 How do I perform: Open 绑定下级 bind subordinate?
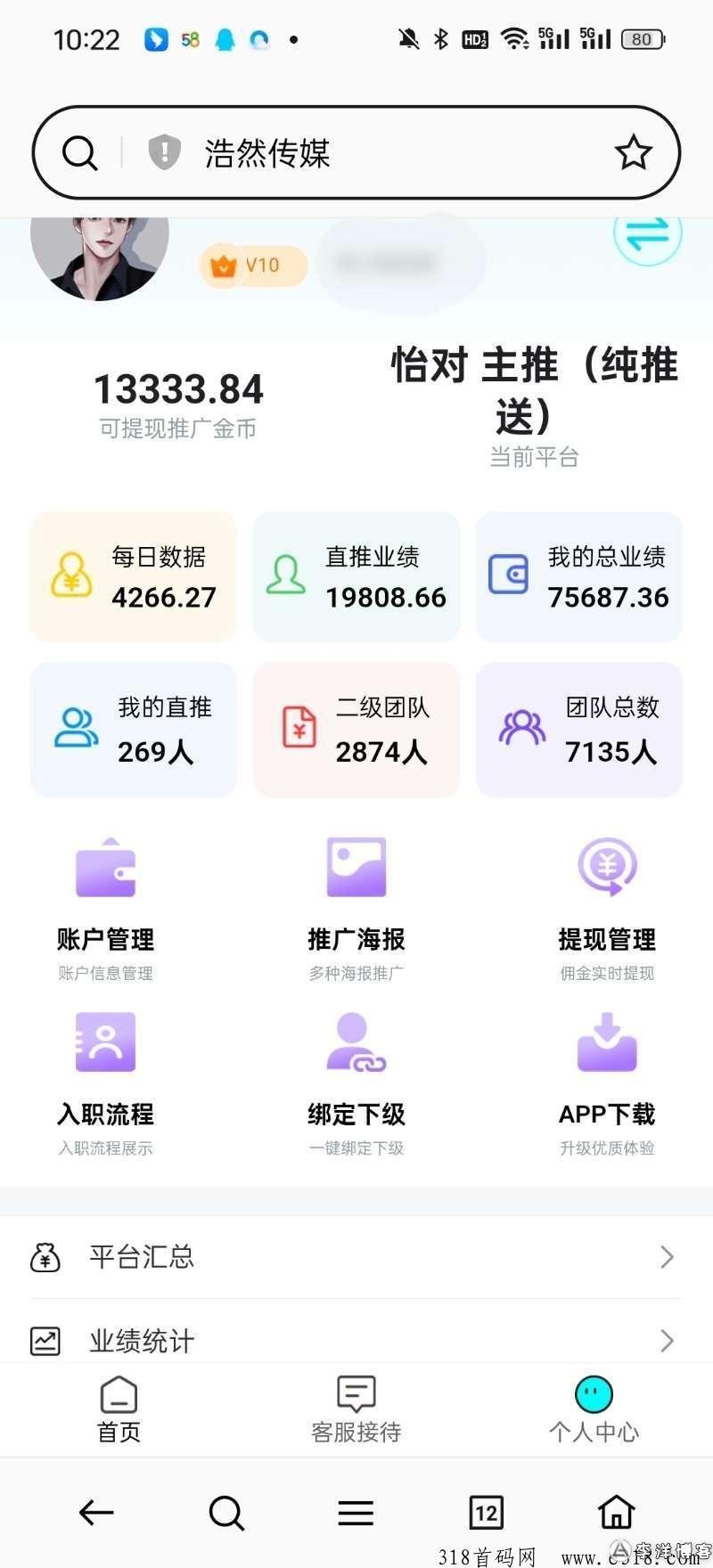[x=356, y=1084]
